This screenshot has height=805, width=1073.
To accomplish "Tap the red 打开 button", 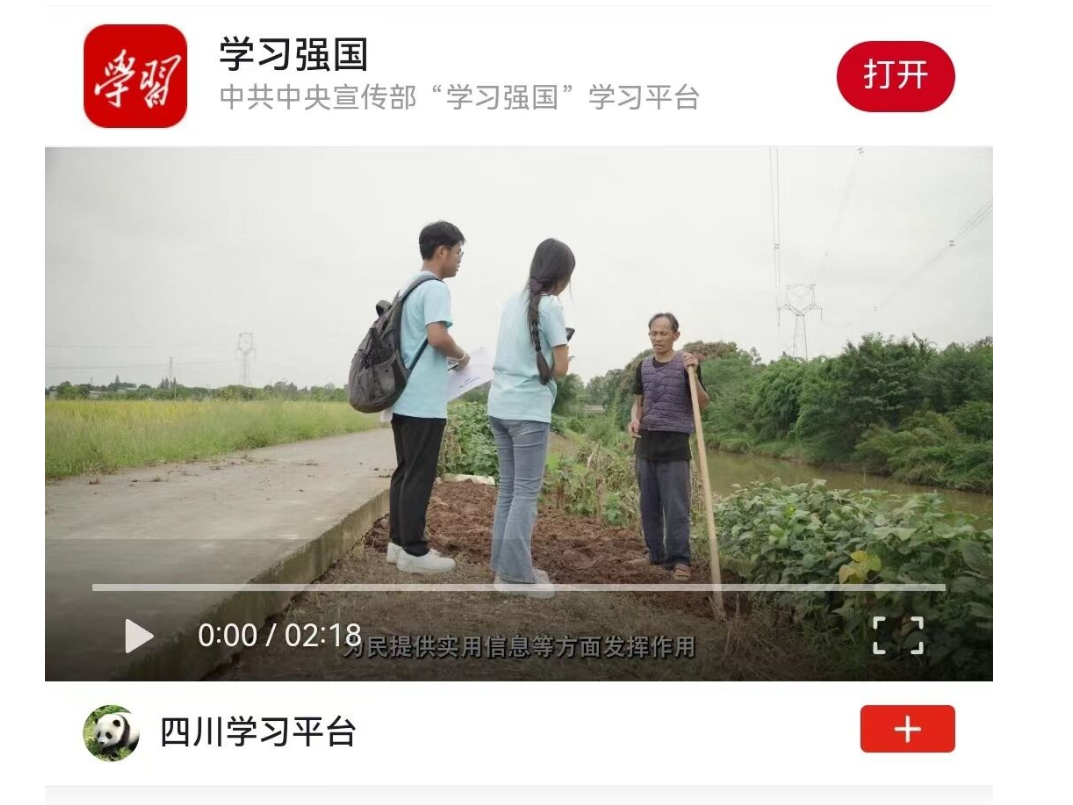I will pyautogui.click(x=895, y=76).
